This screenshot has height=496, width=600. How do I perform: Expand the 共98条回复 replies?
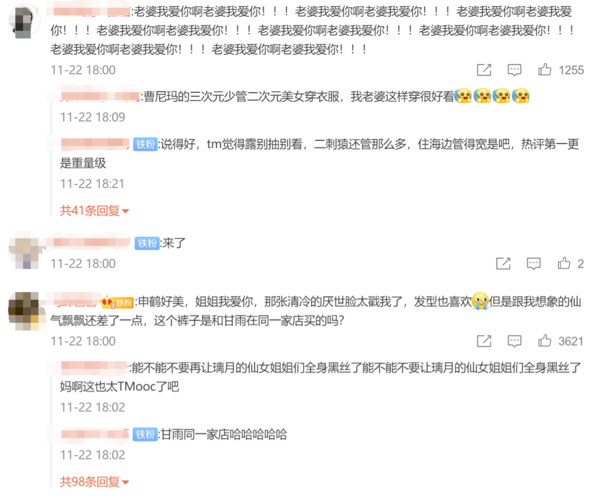[94, 482]
